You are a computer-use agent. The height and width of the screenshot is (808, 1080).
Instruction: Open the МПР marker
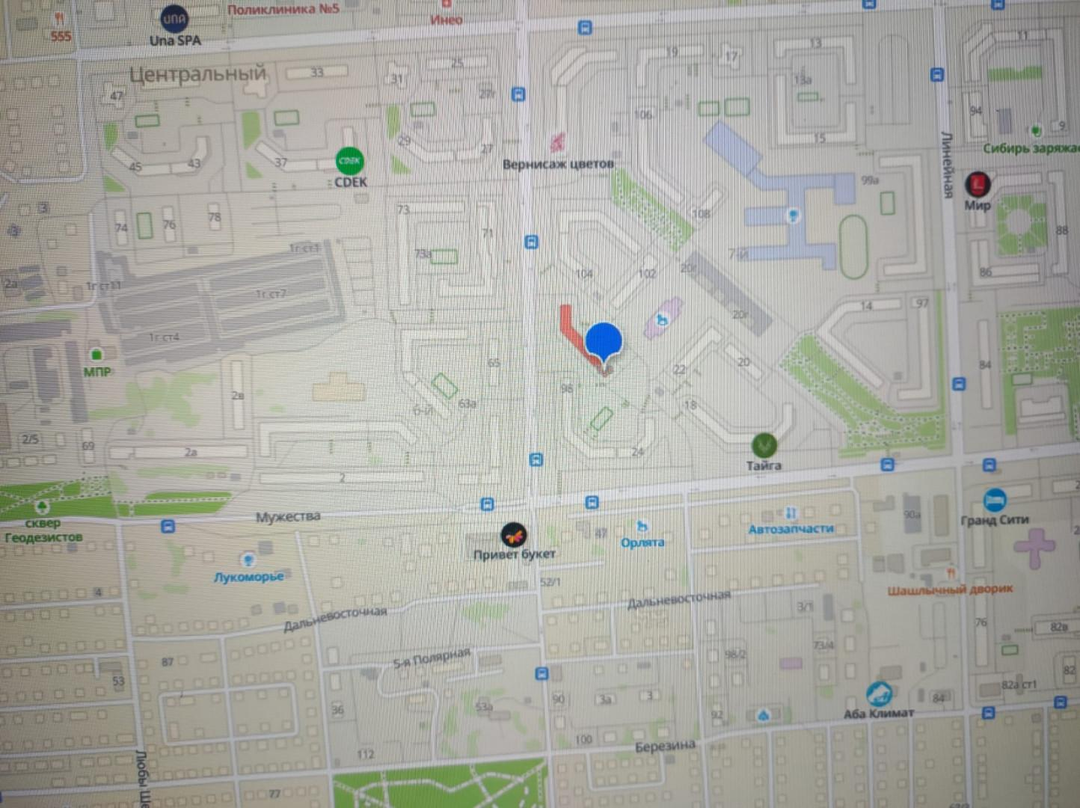[97, 354]
